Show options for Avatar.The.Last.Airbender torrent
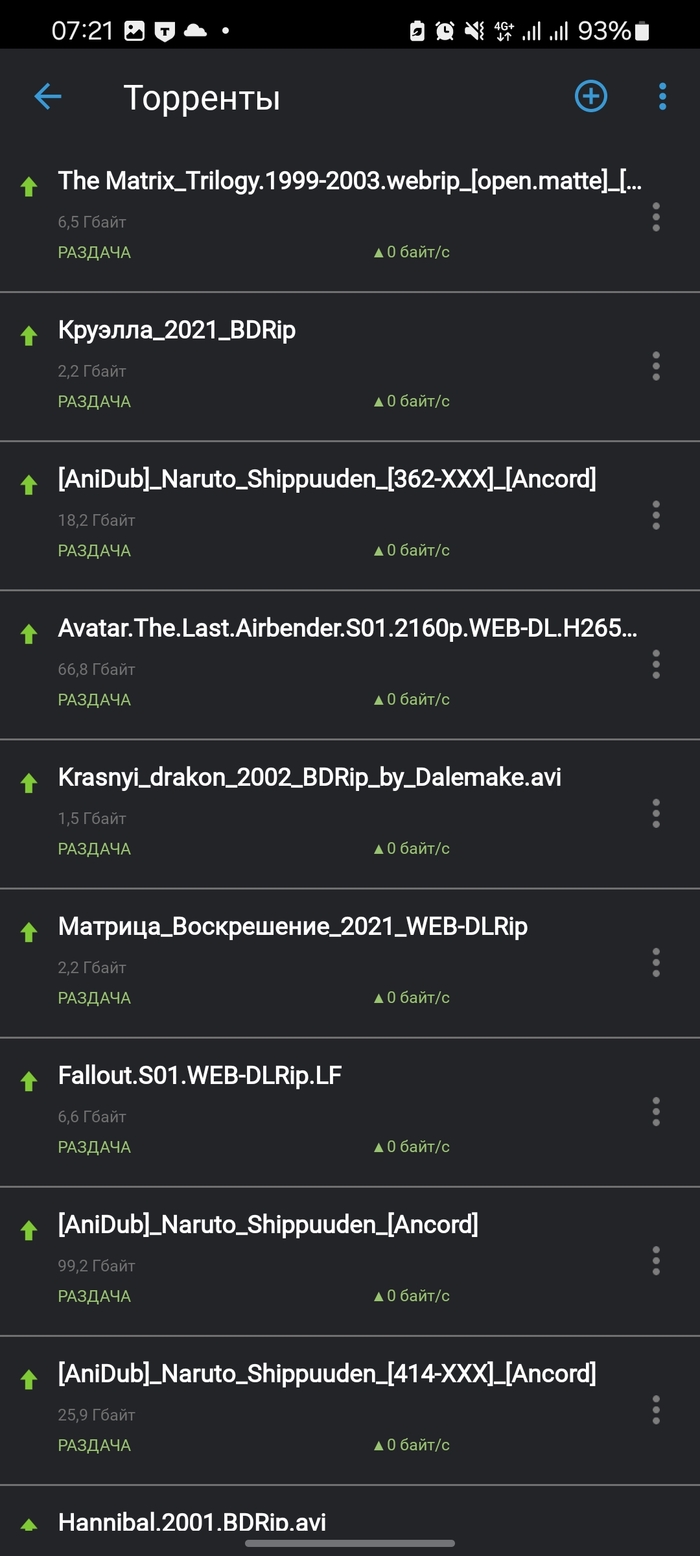Screen dimensions: 700x1556 click(x=656, y=664)
